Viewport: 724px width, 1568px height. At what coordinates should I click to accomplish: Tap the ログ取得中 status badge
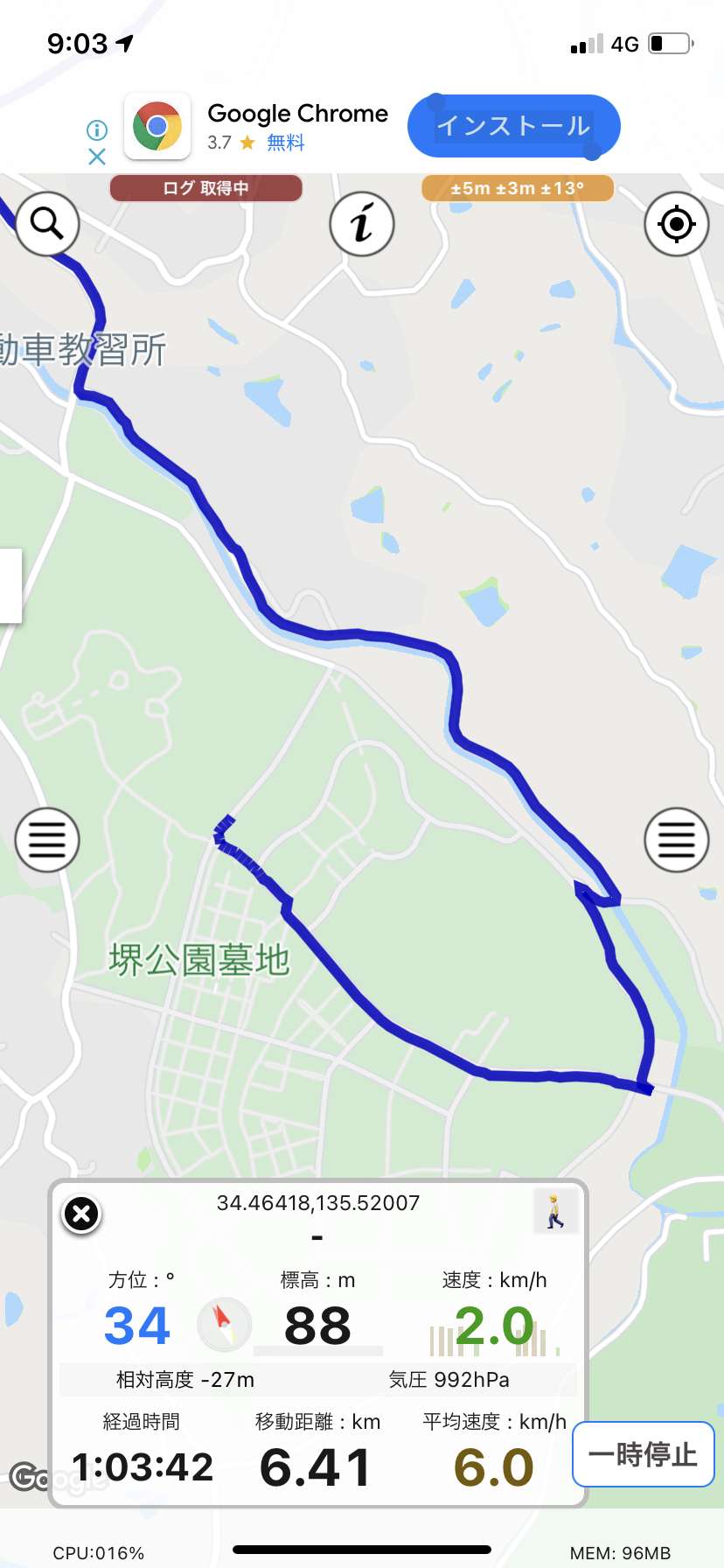205,188
